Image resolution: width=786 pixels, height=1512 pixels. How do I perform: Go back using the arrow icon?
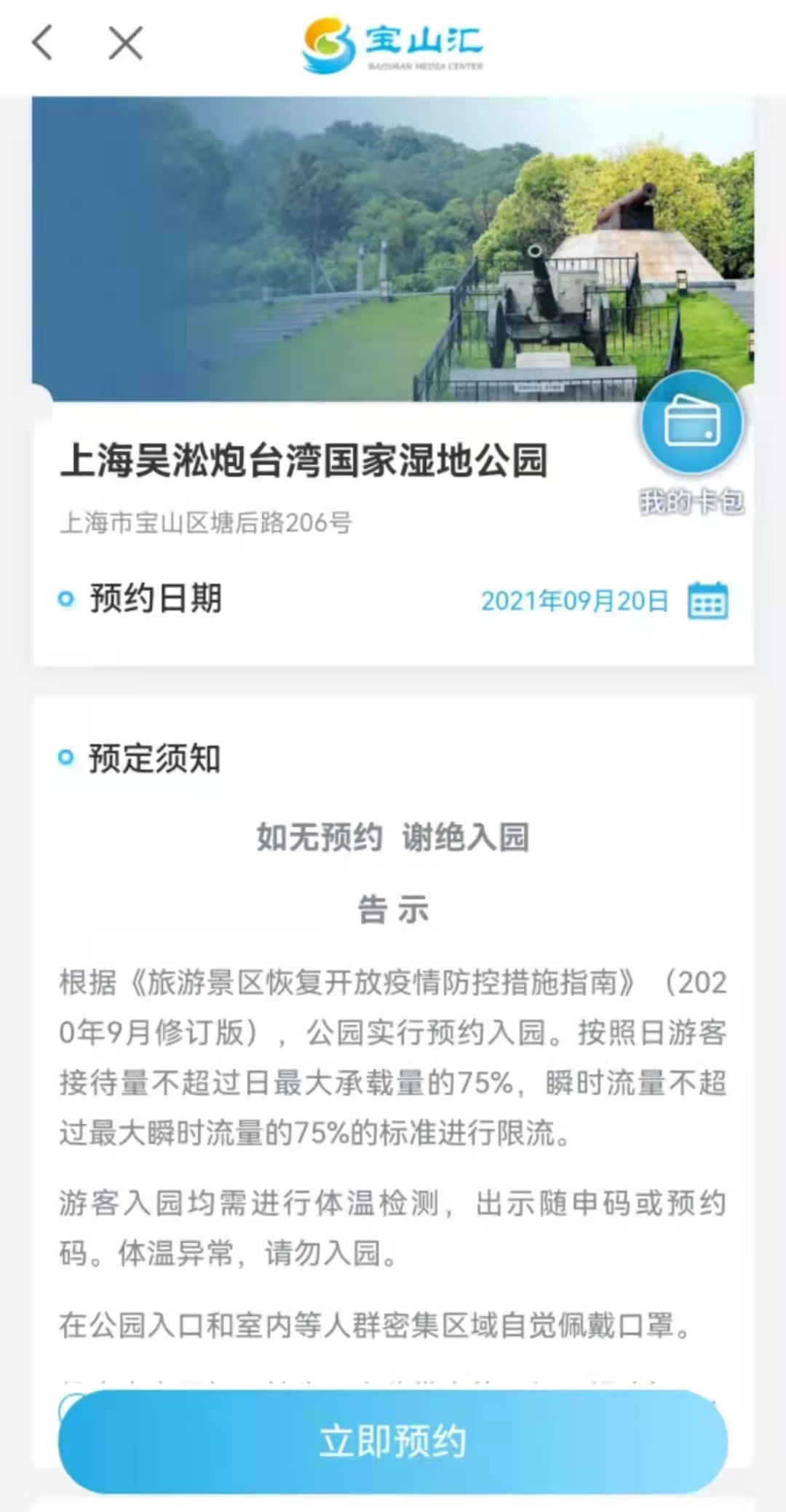44,42
